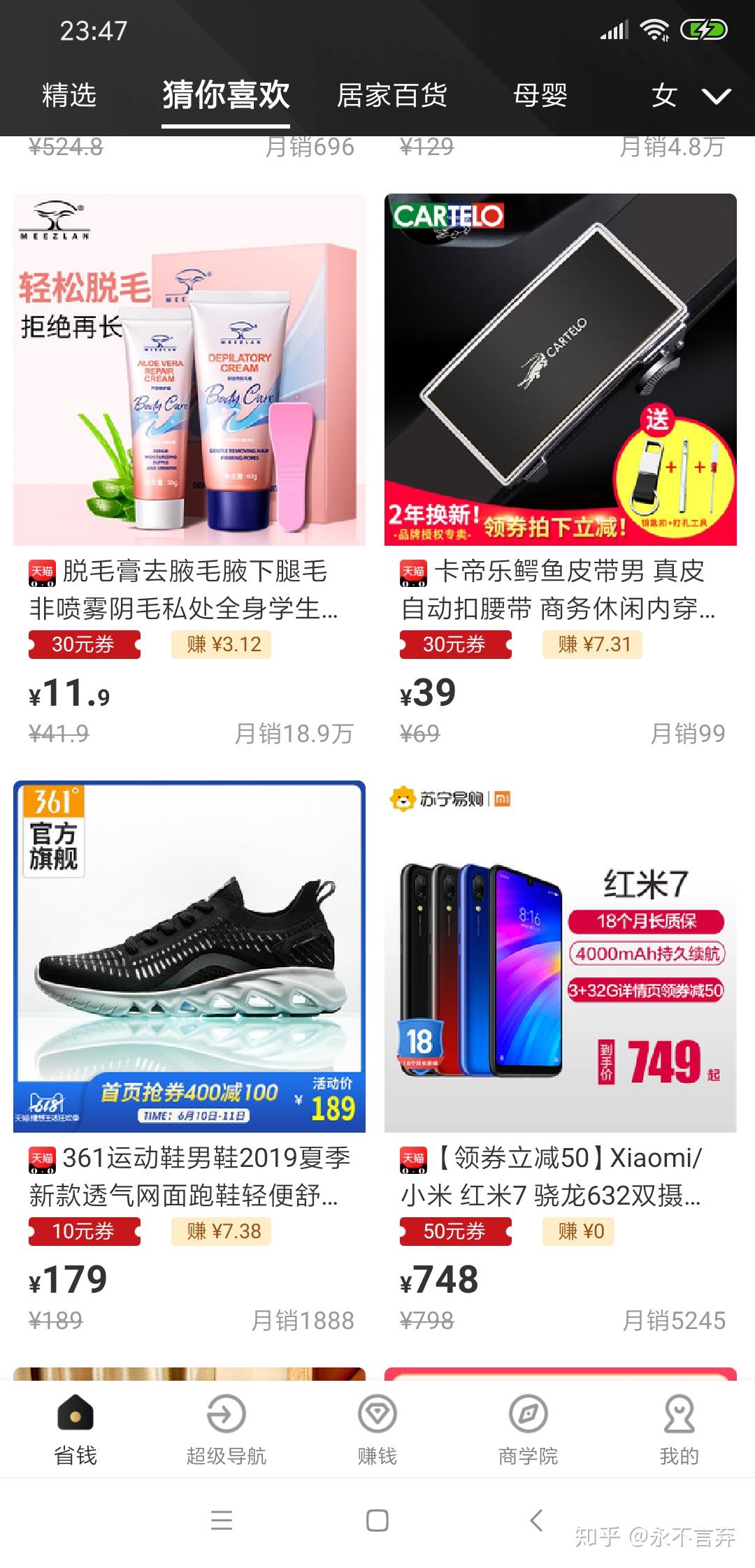The height and width of the screenshot is (1568, 755).
Task: View the 卡帝乐鳄鱼 belt product card
Action: (x=560, y=370)
